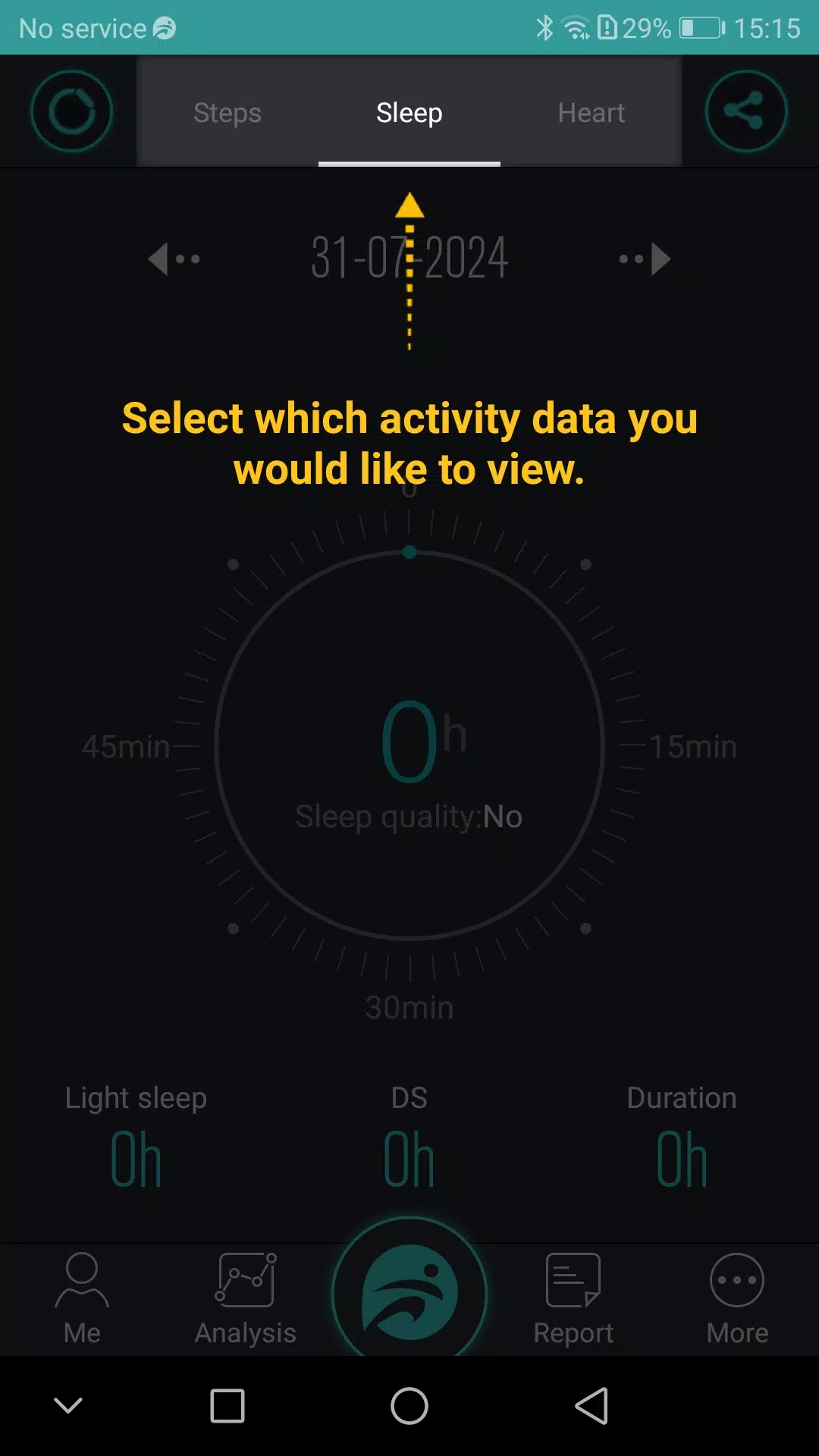Go to the next date
Viewport: 819px width, 1456px height.
click(x=645, y=259)
